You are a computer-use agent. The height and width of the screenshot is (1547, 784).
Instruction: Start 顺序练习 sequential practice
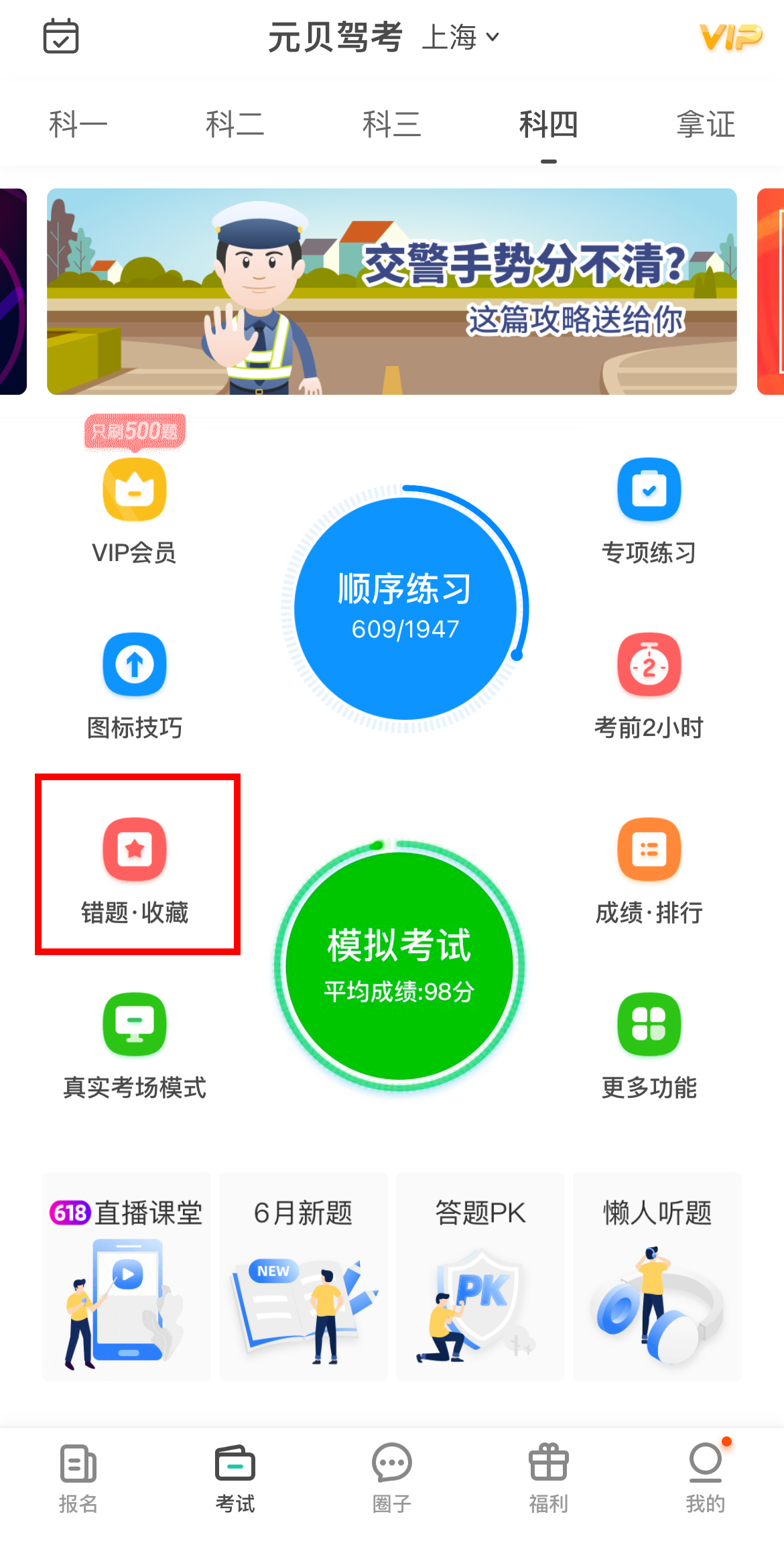(405, 608)
